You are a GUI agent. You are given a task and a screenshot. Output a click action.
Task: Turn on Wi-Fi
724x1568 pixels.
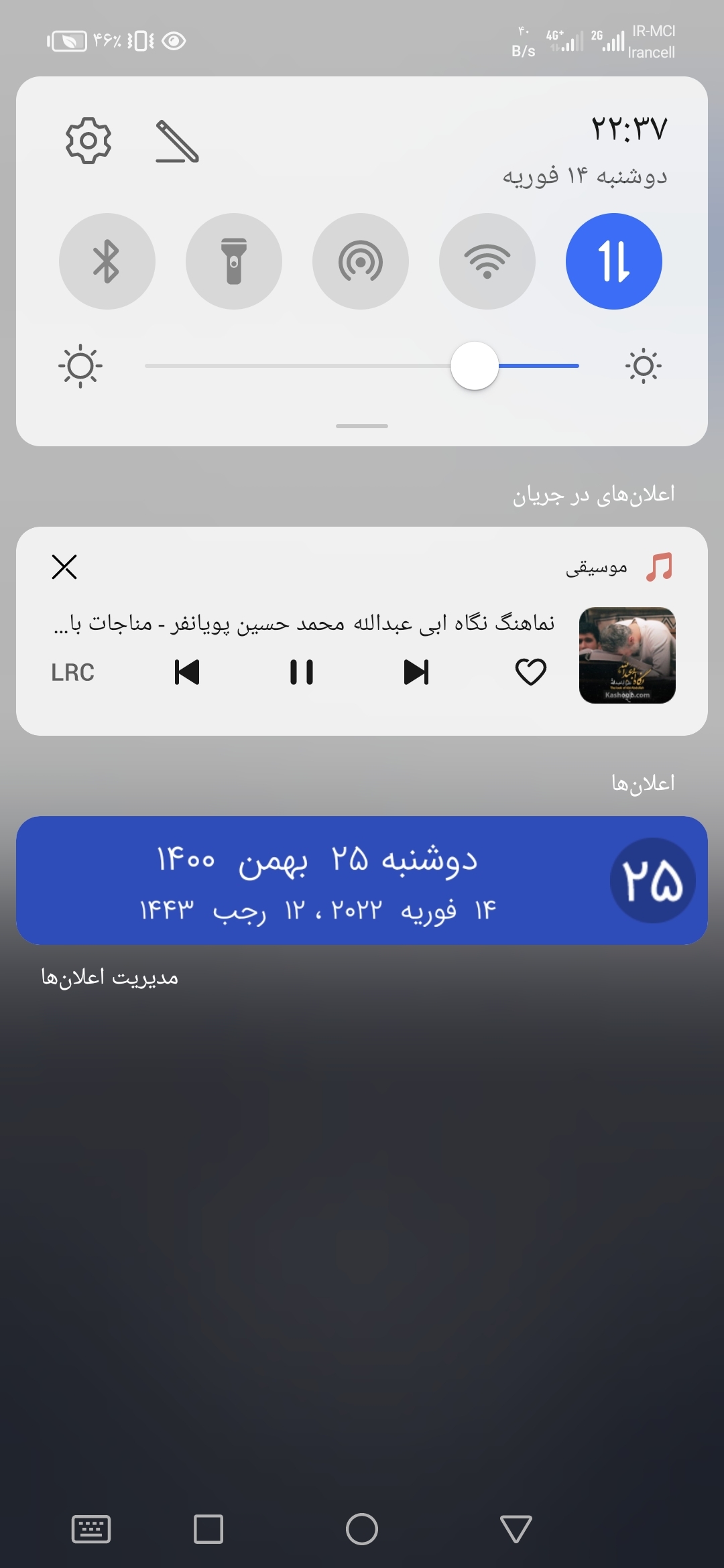(487, 261)
